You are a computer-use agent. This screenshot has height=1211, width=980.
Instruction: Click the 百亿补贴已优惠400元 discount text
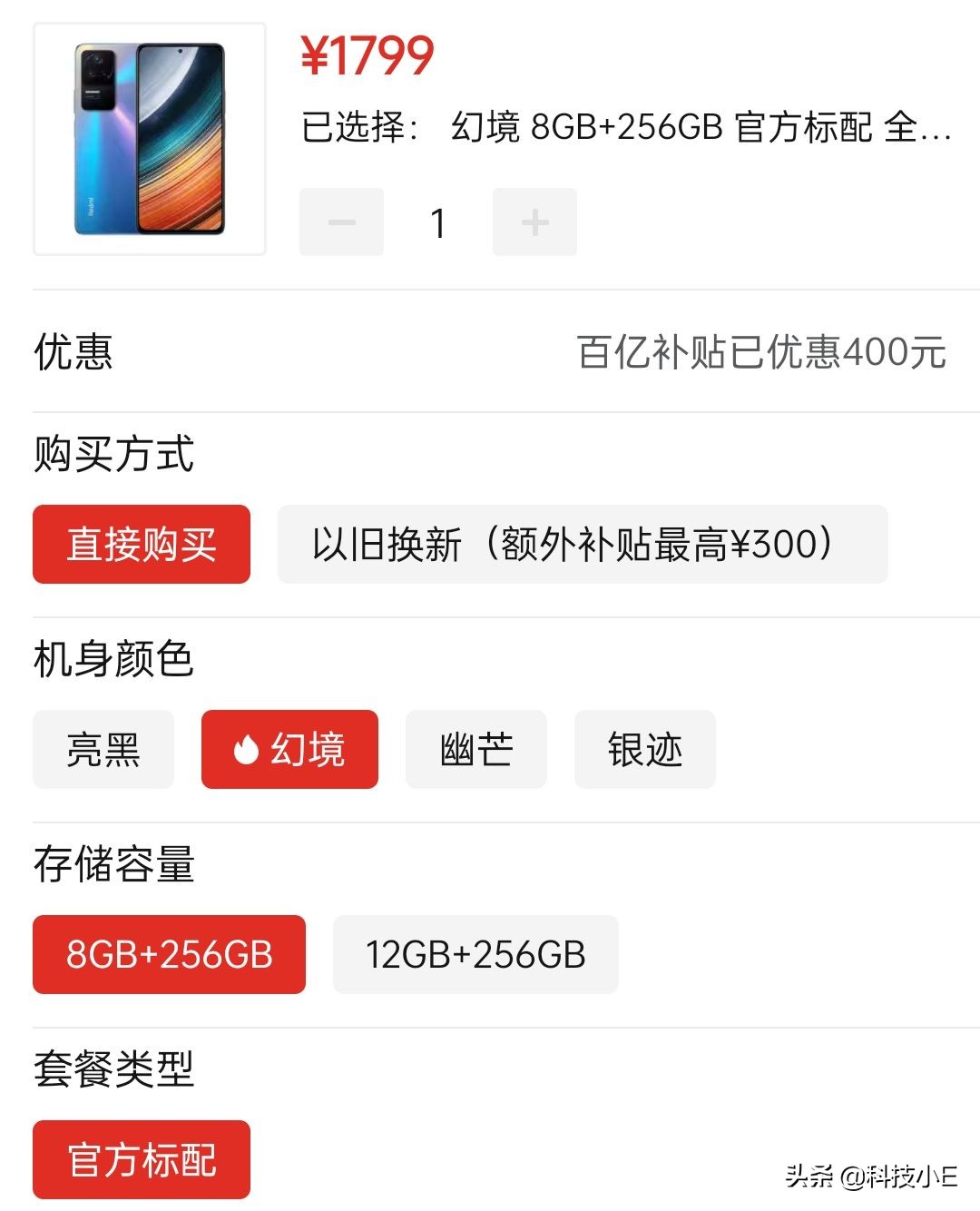(762, 350)
